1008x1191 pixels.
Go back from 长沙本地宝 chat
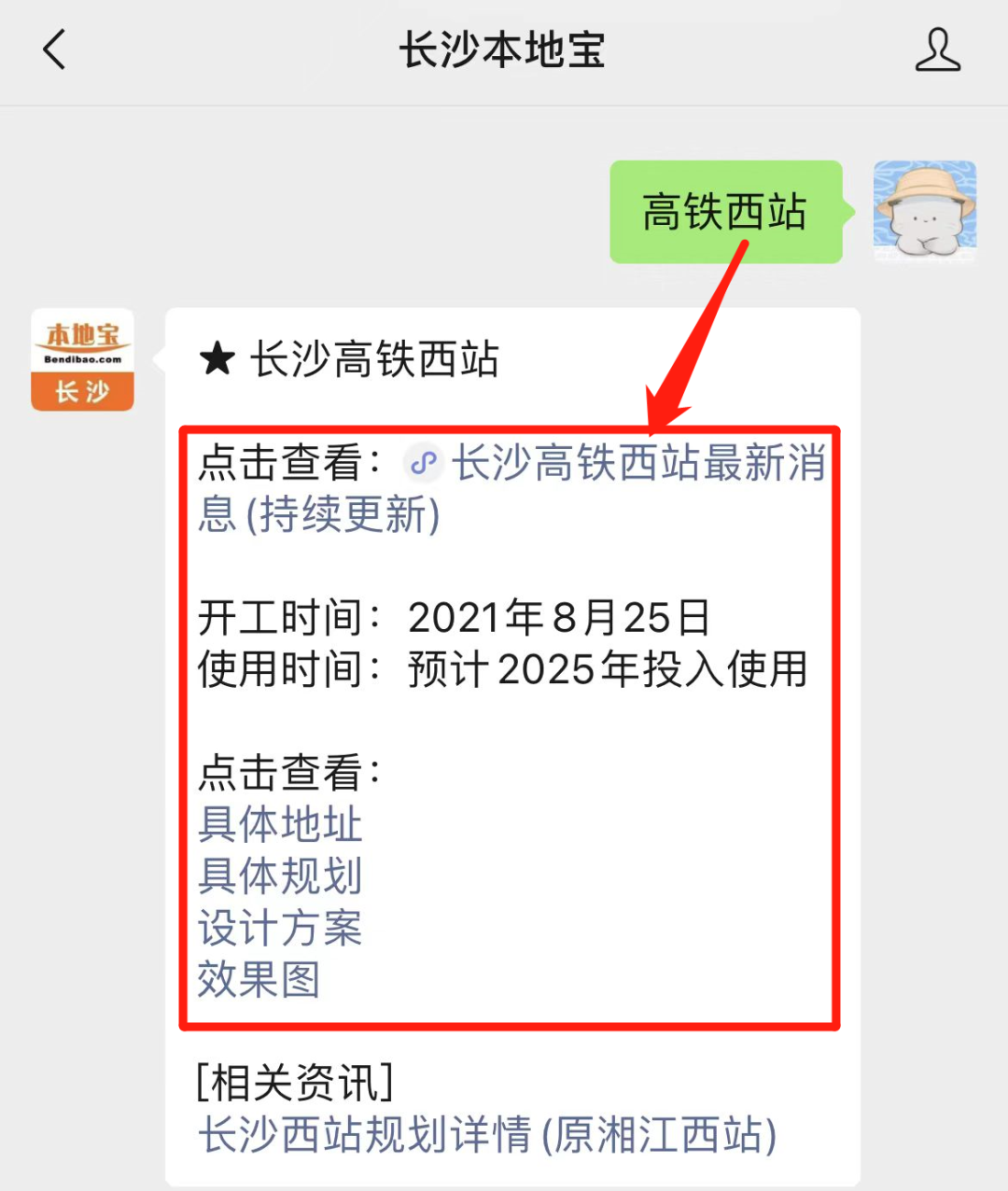click(55, 49)
